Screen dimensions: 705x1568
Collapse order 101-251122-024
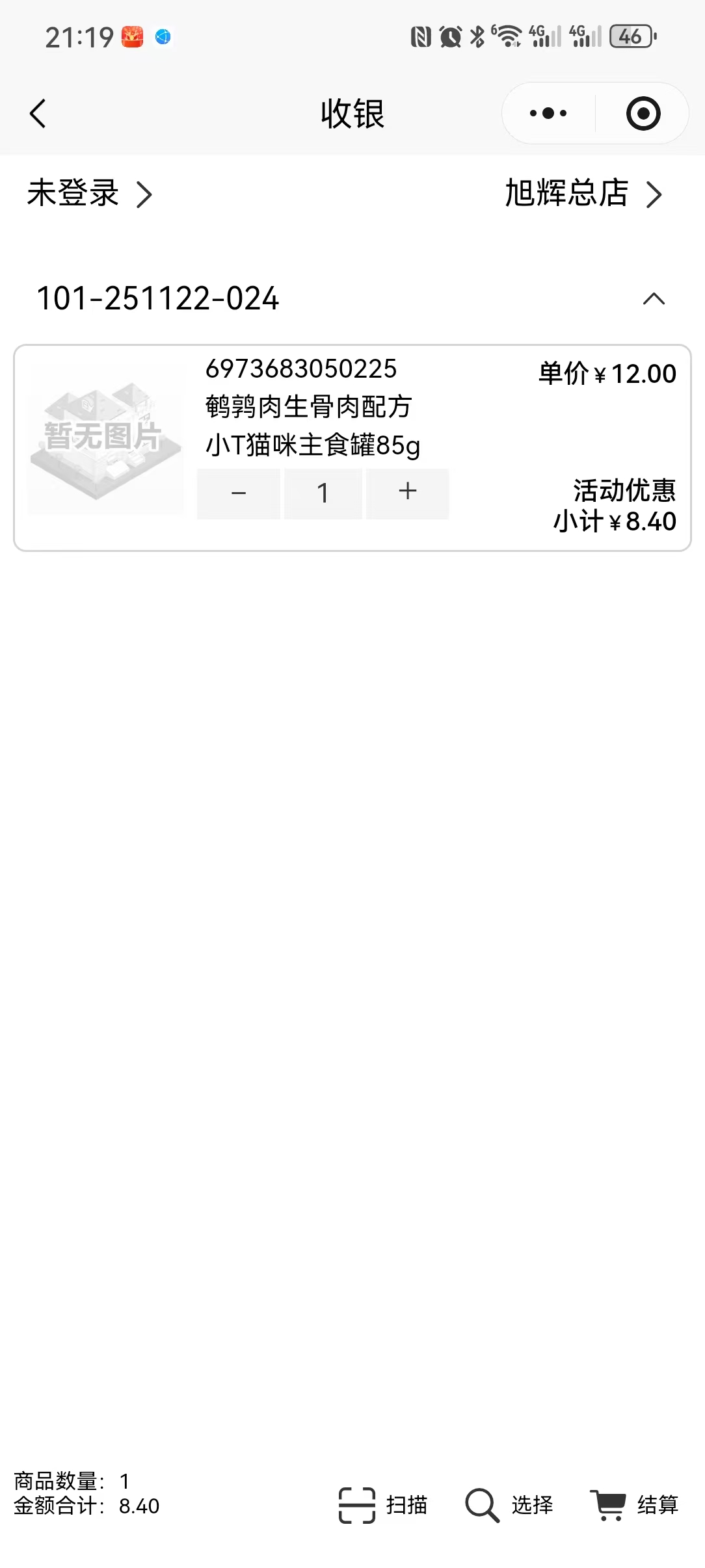(x=653, y=299)
